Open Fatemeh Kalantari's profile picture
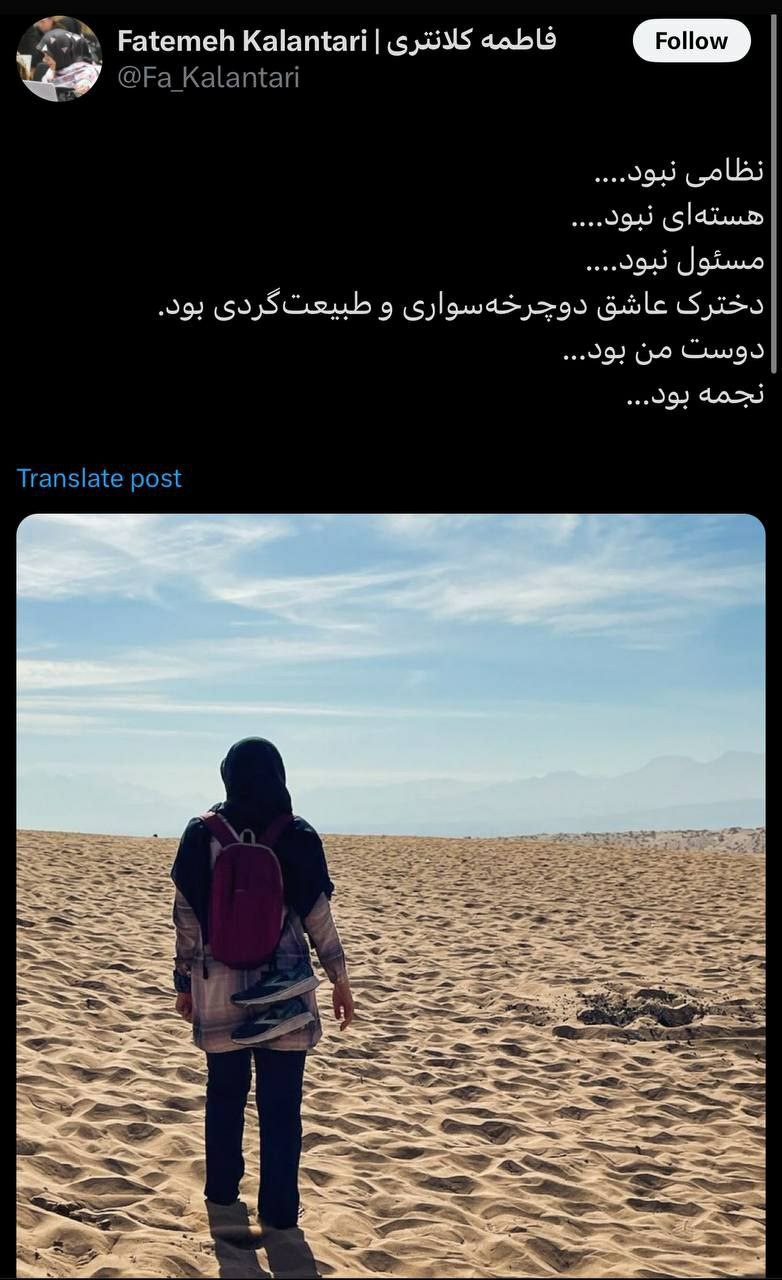Screen dimensions: 782x1280 pos(59,58)
